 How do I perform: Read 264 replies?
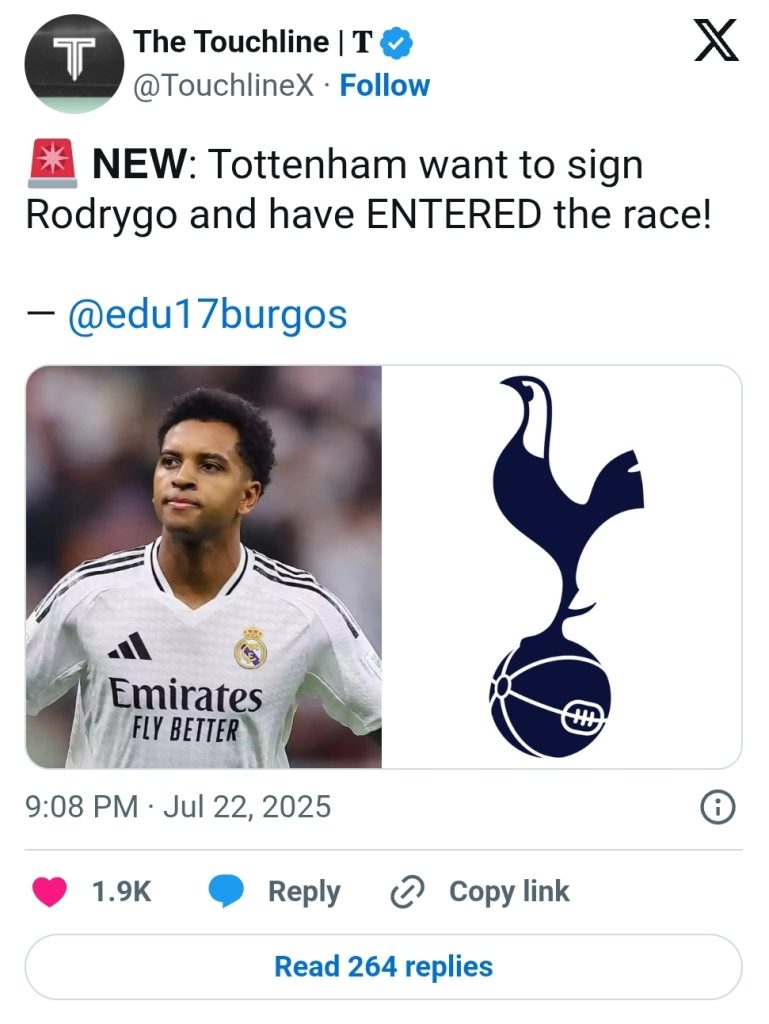coord(383,967)
